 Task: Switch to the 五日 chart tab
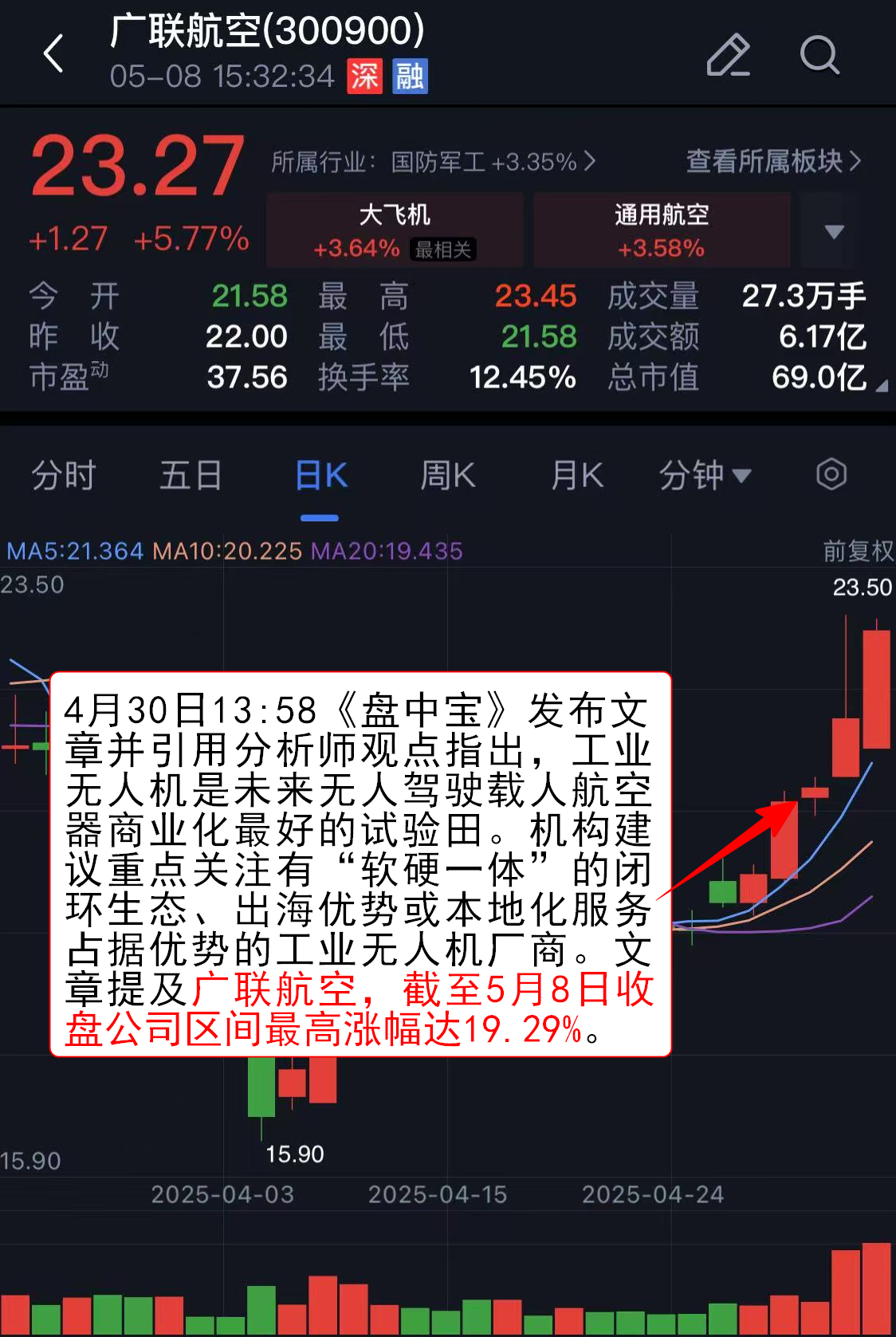pos(191,476)
